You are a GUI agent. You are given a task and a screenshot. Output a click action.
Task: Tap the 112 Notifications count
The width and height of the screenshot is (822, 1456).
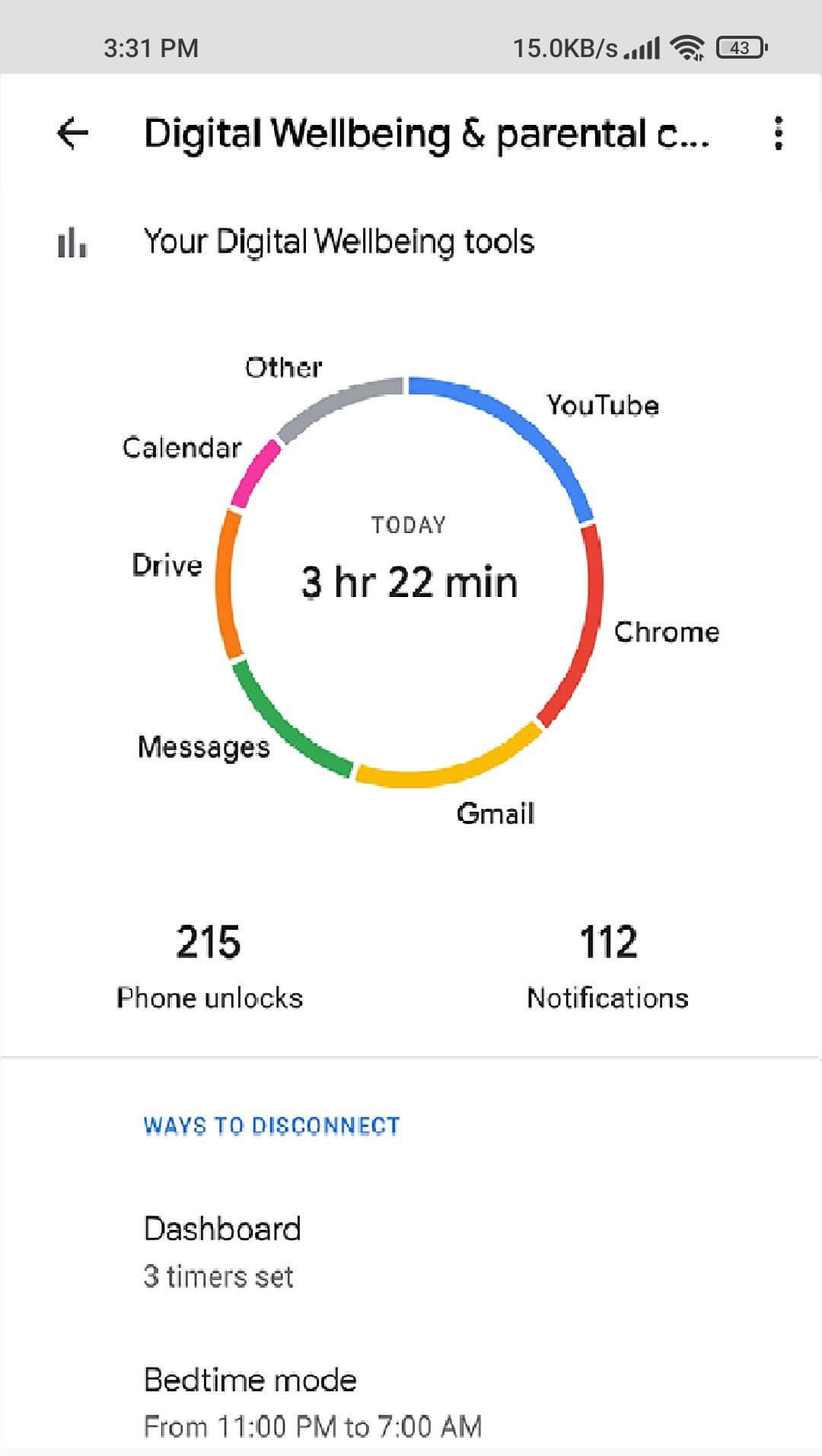click(607, 966)
